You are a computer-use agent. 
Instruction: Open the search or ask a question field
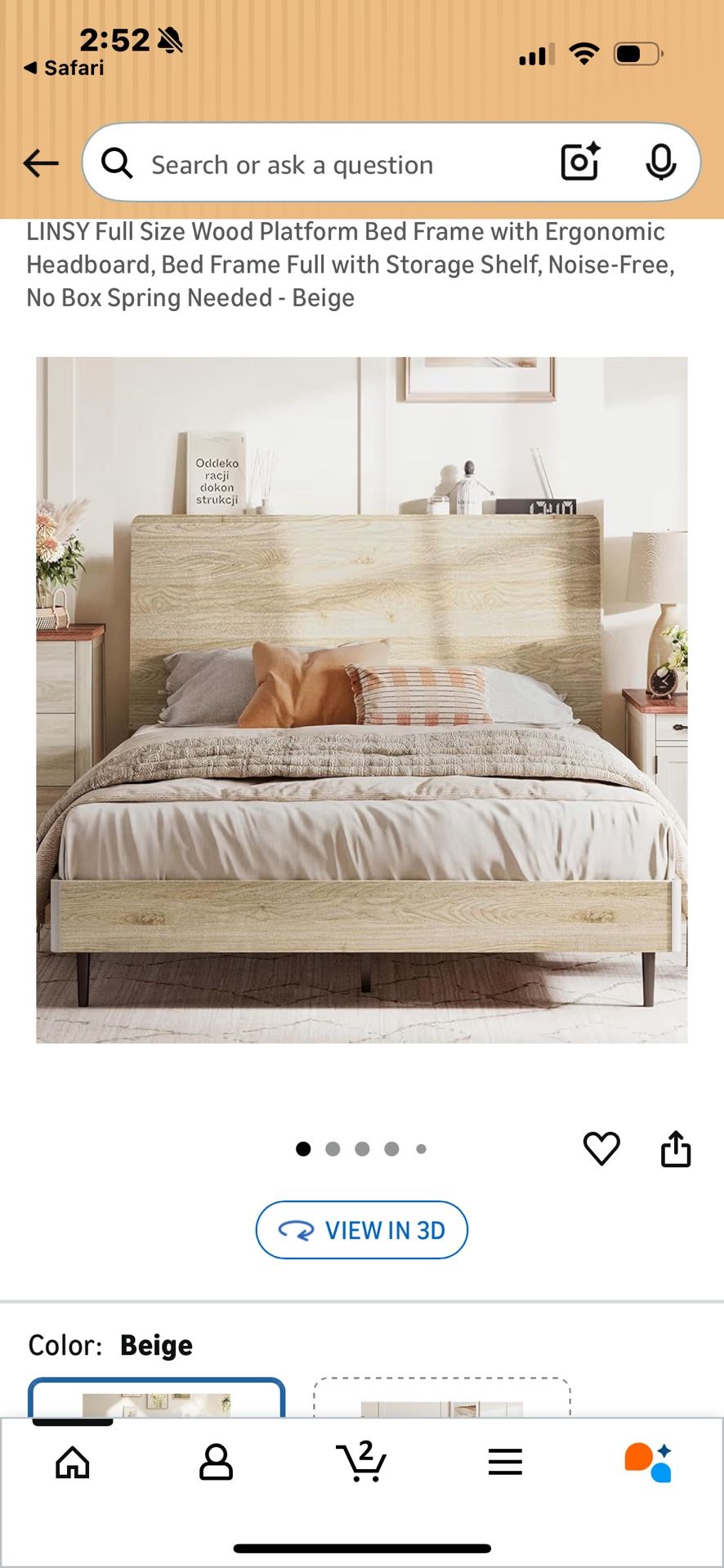[327, 164]
